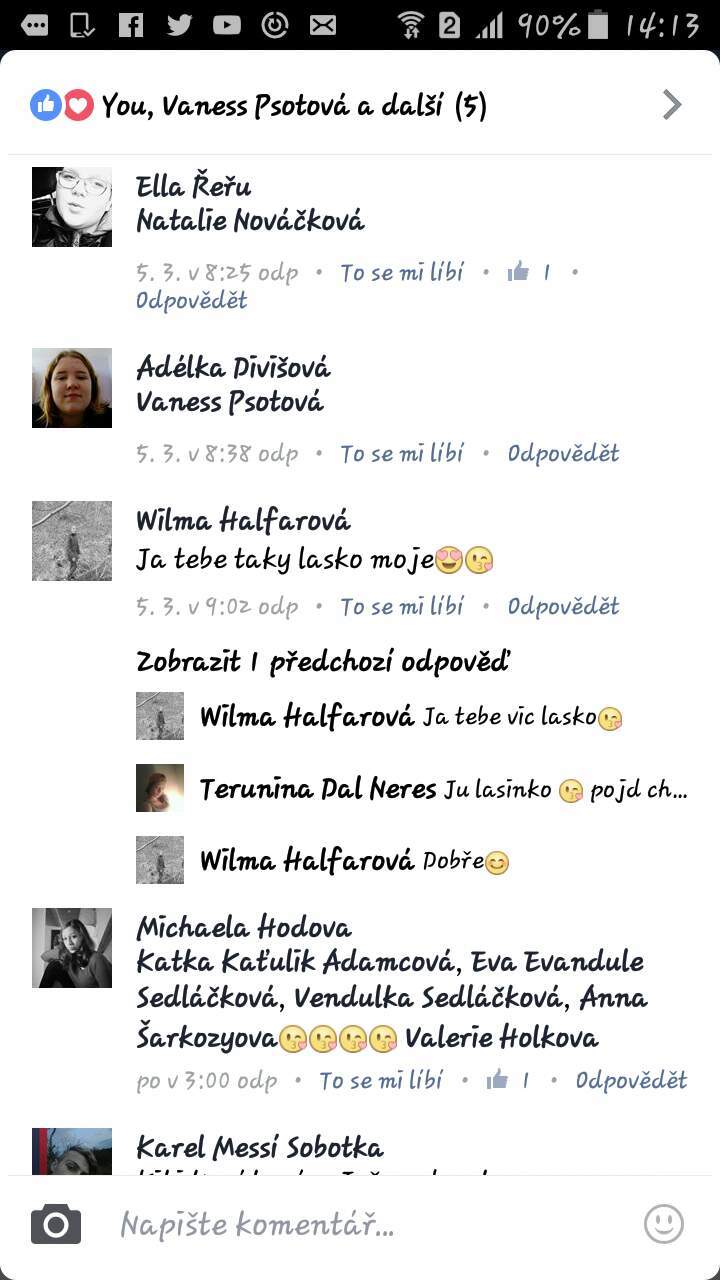This screenshot has width=720, height=1280.
Task: Like Wilma Halfarová's comment from 9:02
Action: (401, 606)
